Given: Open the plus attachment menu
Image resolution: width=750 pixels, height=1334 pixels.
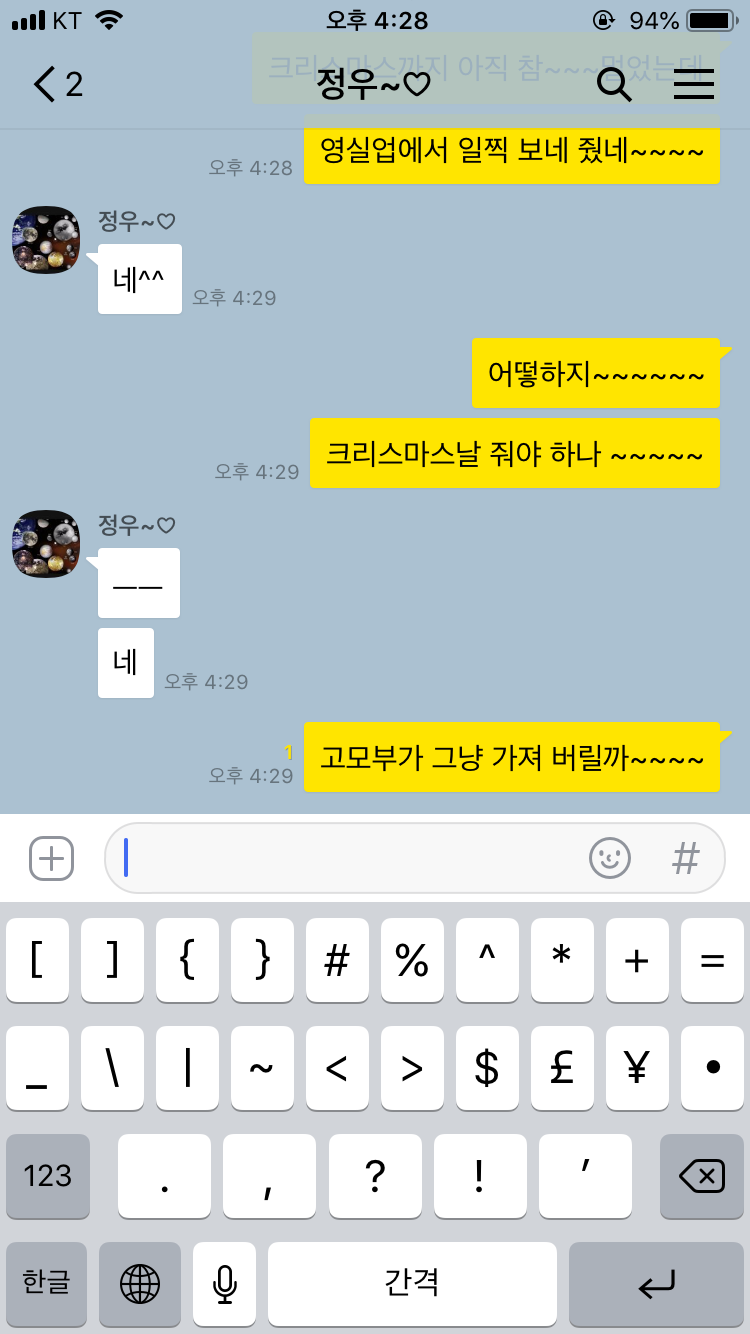Looking at the screenshot, I should tap(51, 858).
